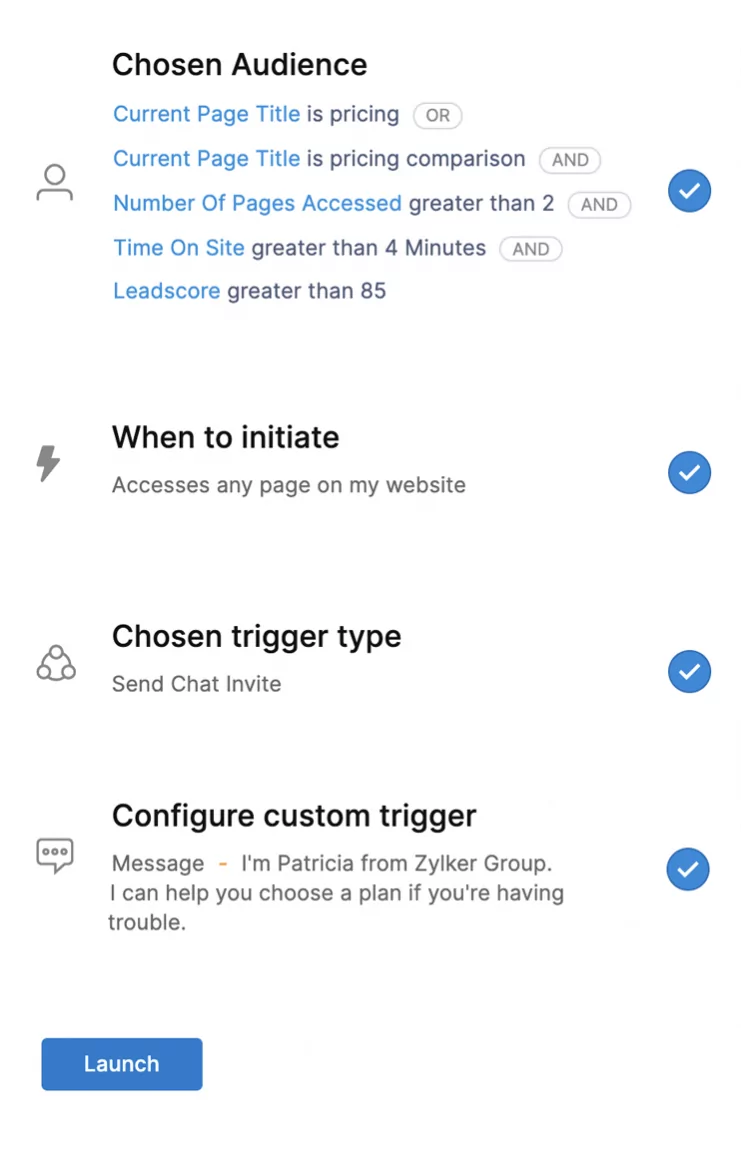Click the trigger type group icon
Screen dimensions: 741x1161
pos(55,662)
